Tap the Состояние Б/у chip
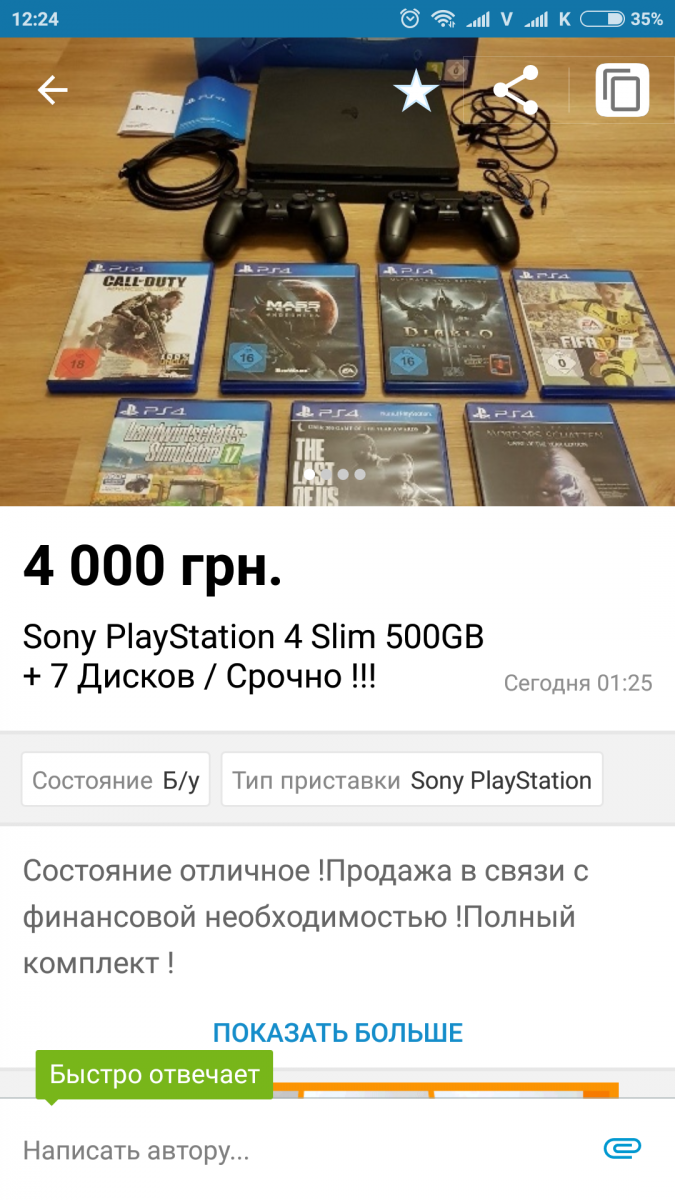The width and height of the screenshot is (675, 1200). 116,780
